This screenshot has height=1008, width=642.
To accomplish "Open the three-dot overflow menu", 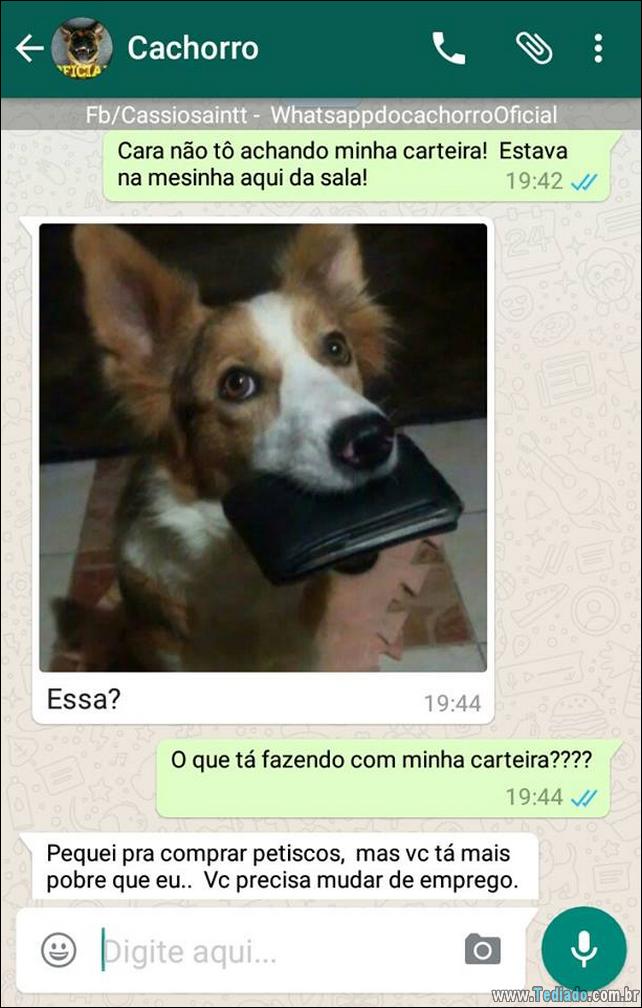I will click(x=598, y=48).
